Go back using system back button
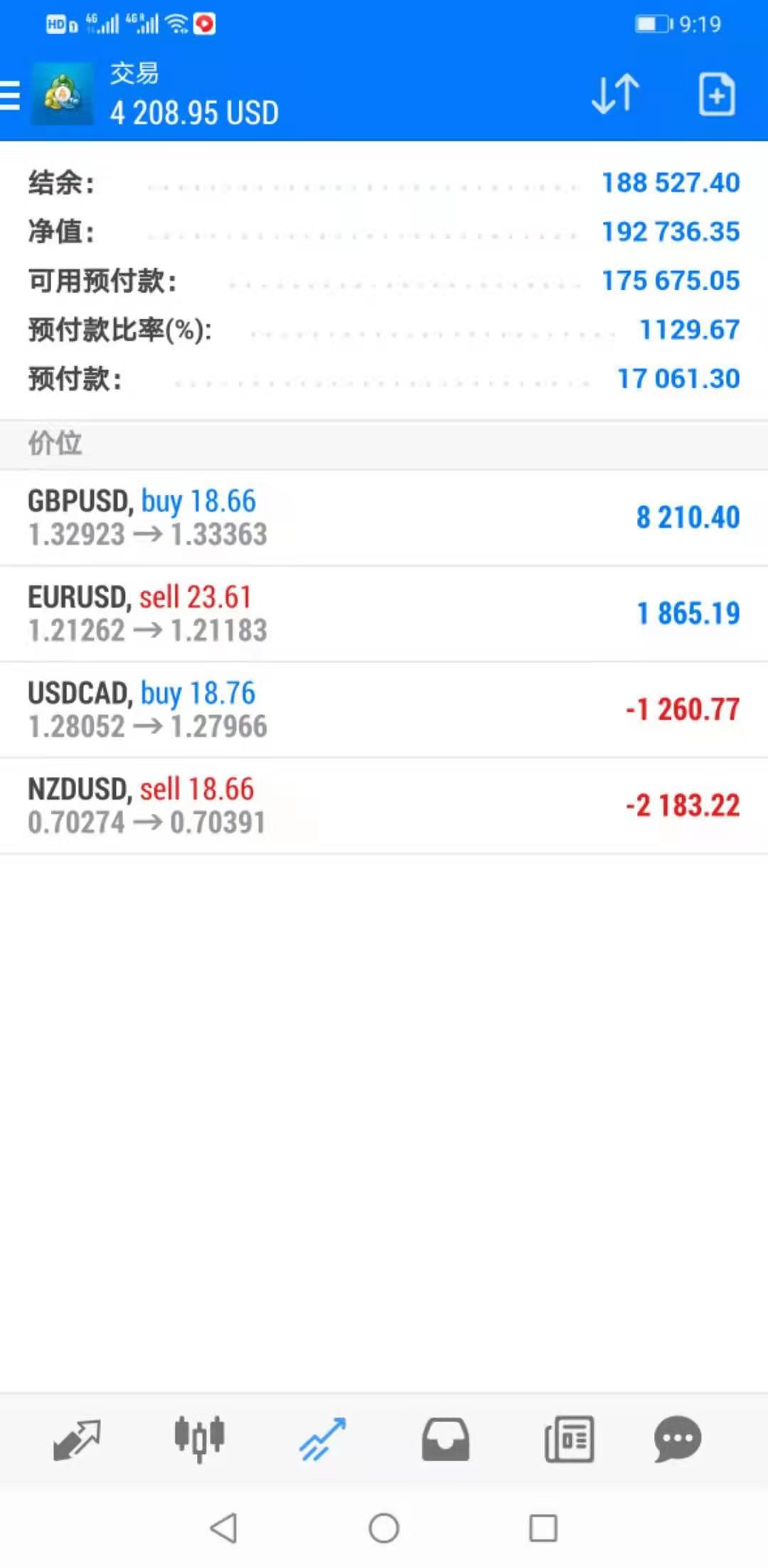This screenshot has height=1568, width=768. [224, 1527]
